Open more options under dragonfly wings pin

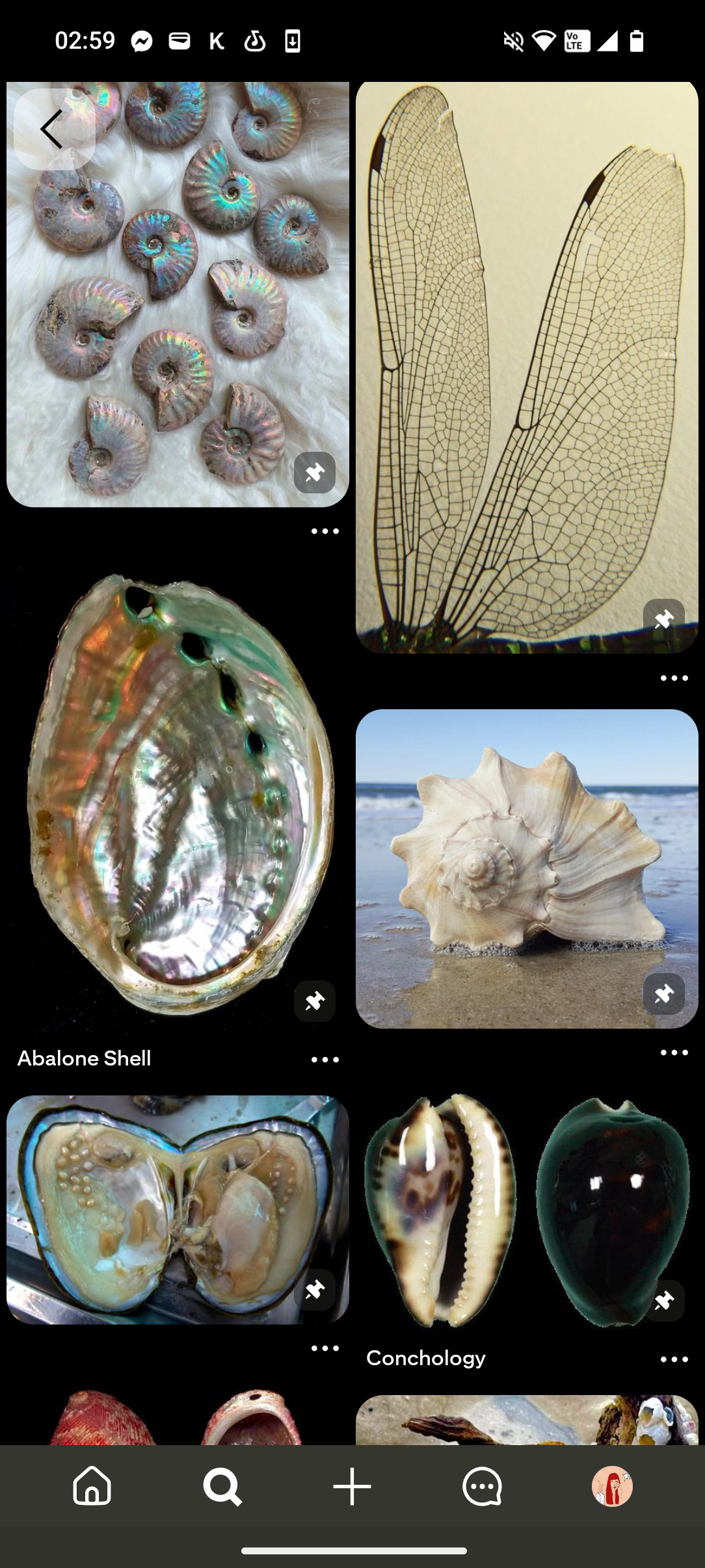[x=674, y=678]
